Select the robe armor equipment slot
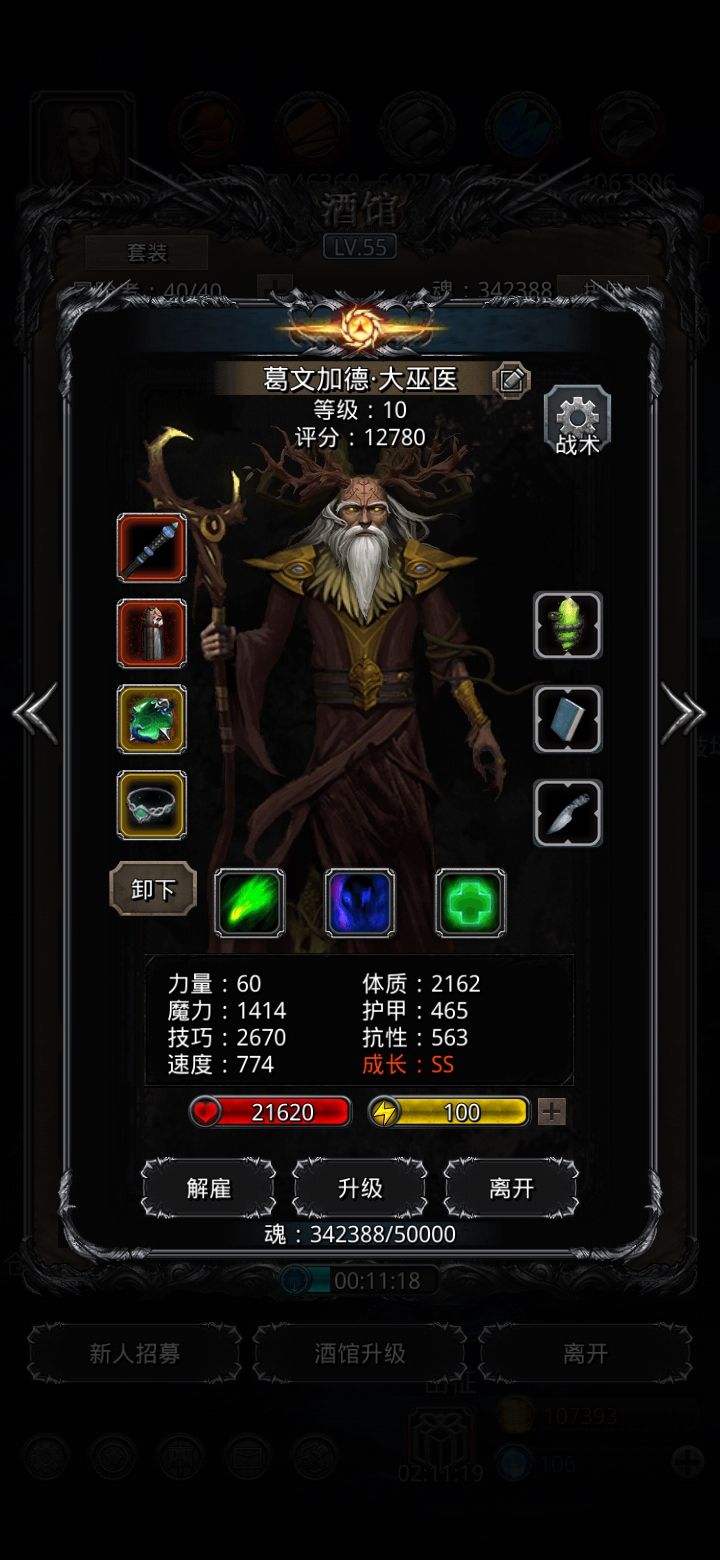 coord(151,633)
